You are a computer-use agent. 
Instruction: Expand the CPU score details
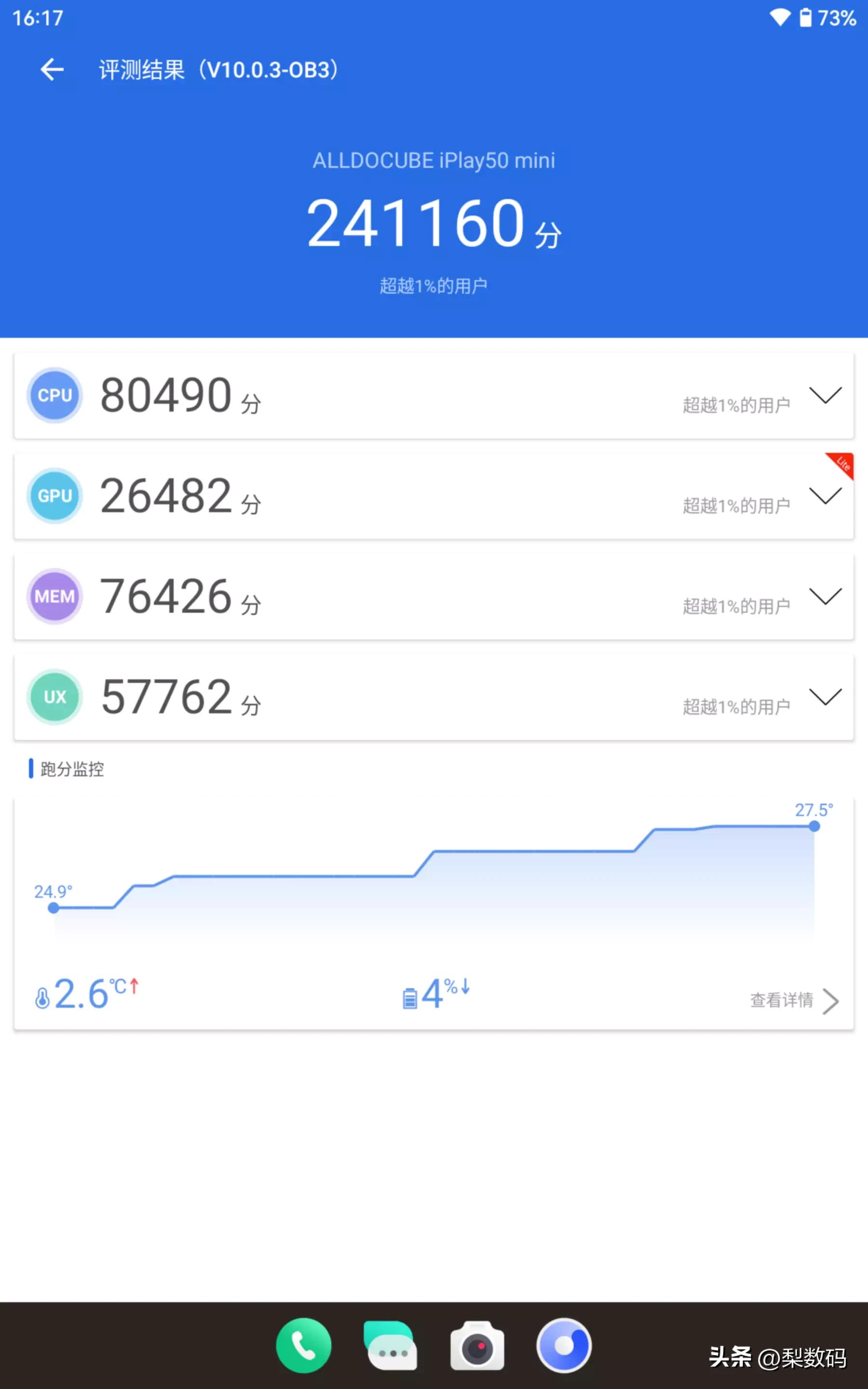[825, 395]
